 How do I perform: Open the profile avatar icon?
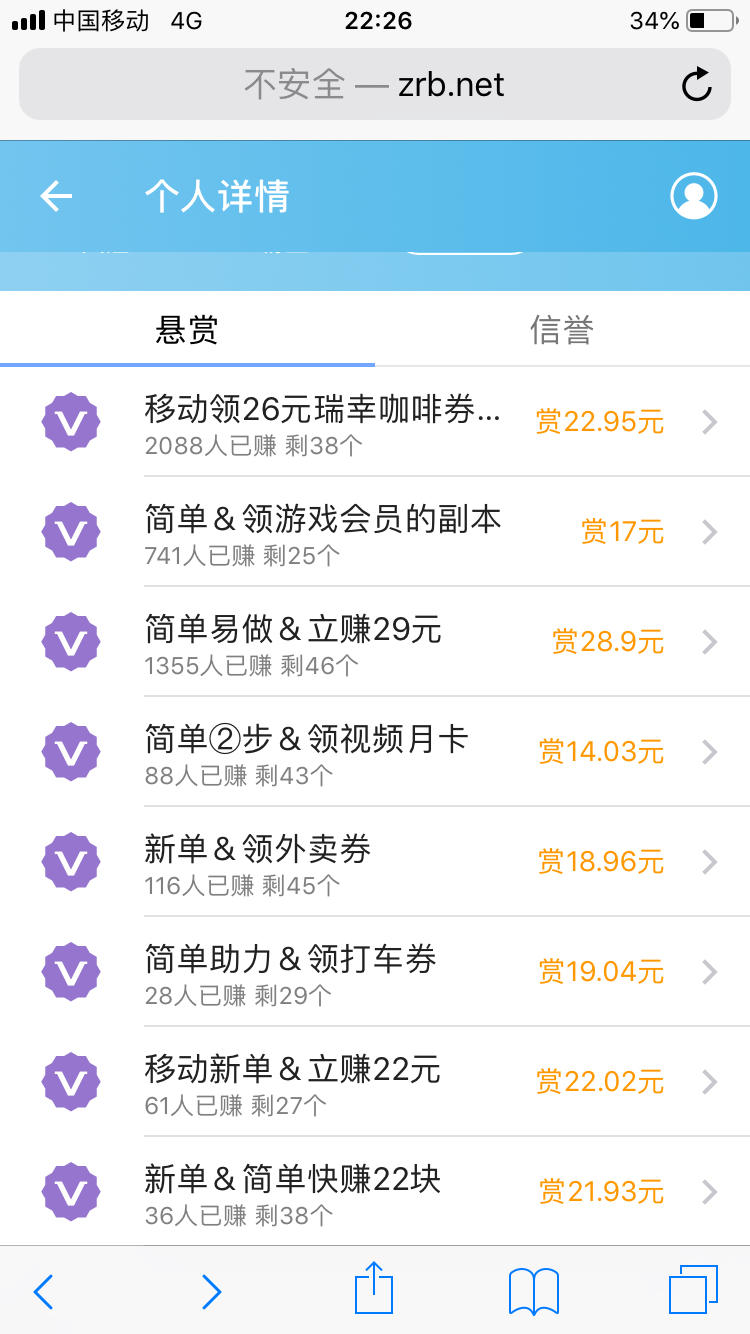coord(693,196)
